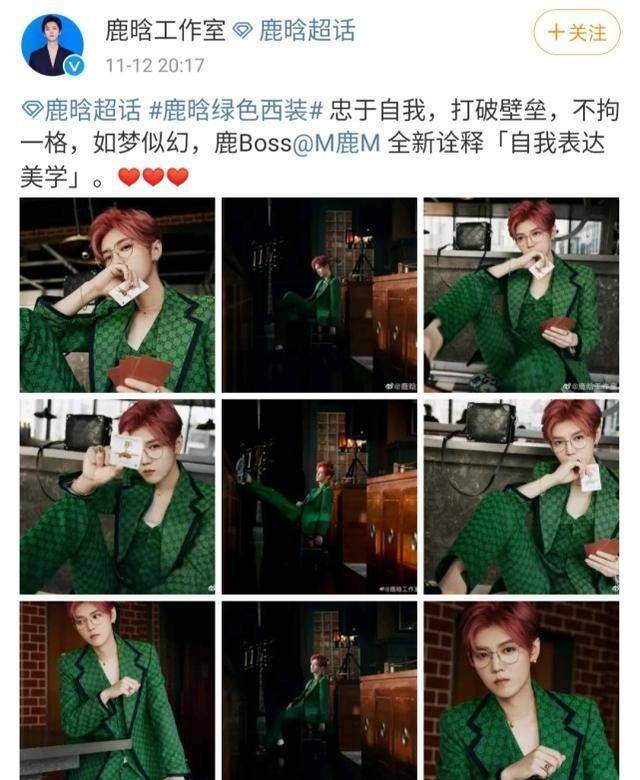Open the bottom middle photo

tap(319, 690)
